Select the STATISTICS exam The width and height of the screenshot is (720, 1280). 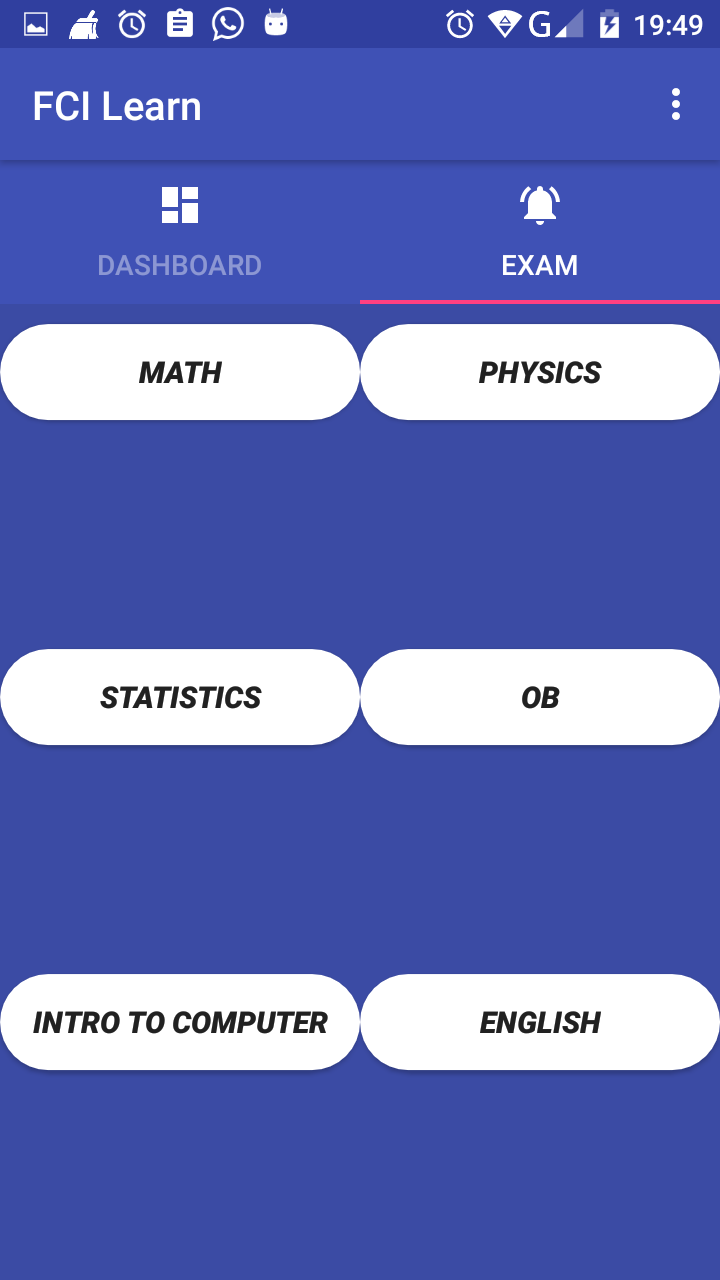(x=180, y=697)
